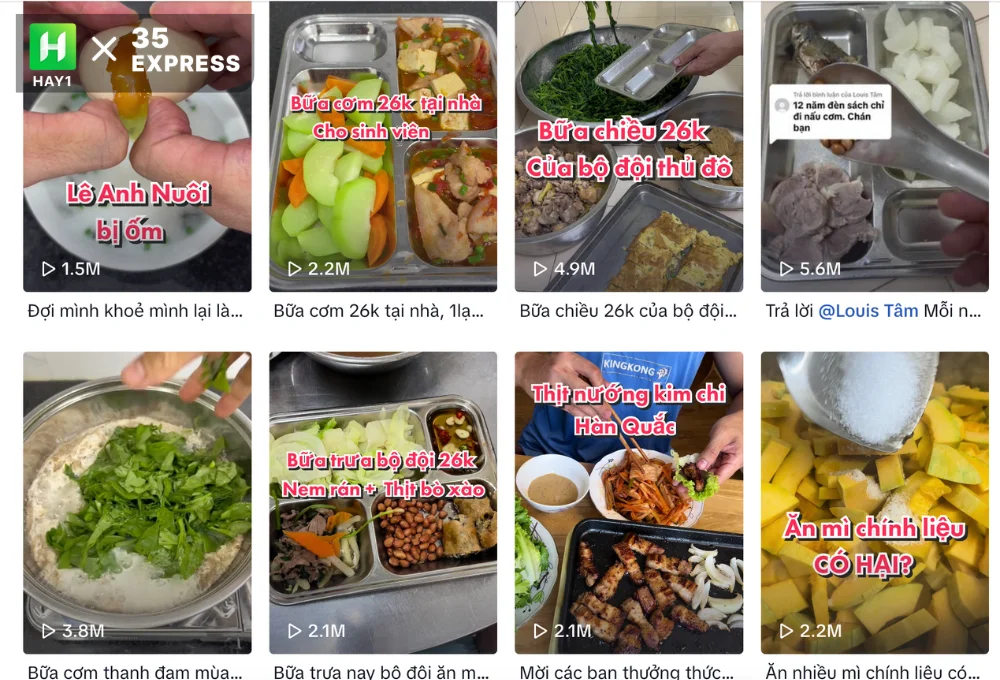1000x680 pixels.
Task: Tap the @Louis Tâm mention link
Action: (868, 311)
